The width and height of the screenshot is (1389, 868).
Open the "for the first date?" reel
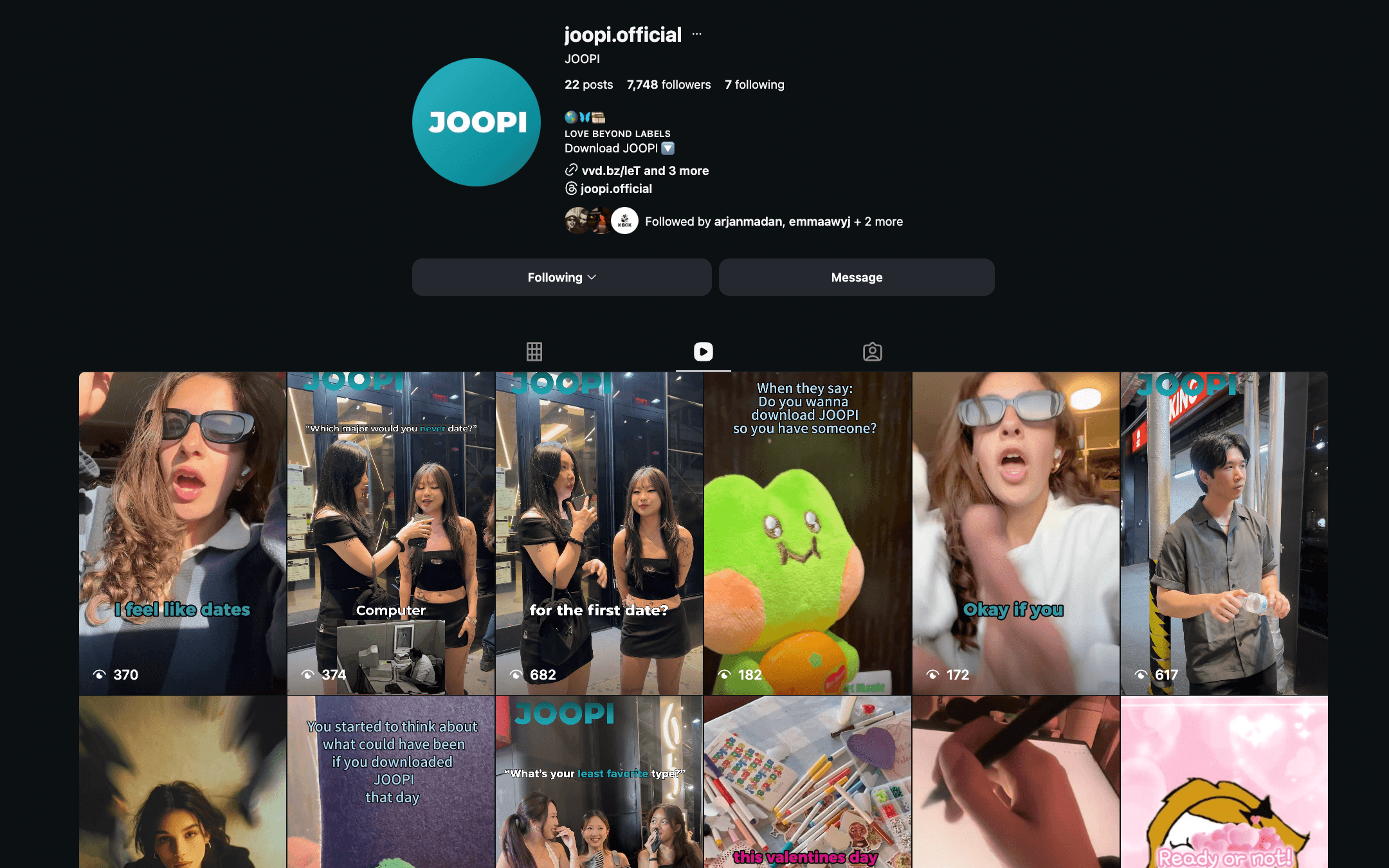click(599, 533)
